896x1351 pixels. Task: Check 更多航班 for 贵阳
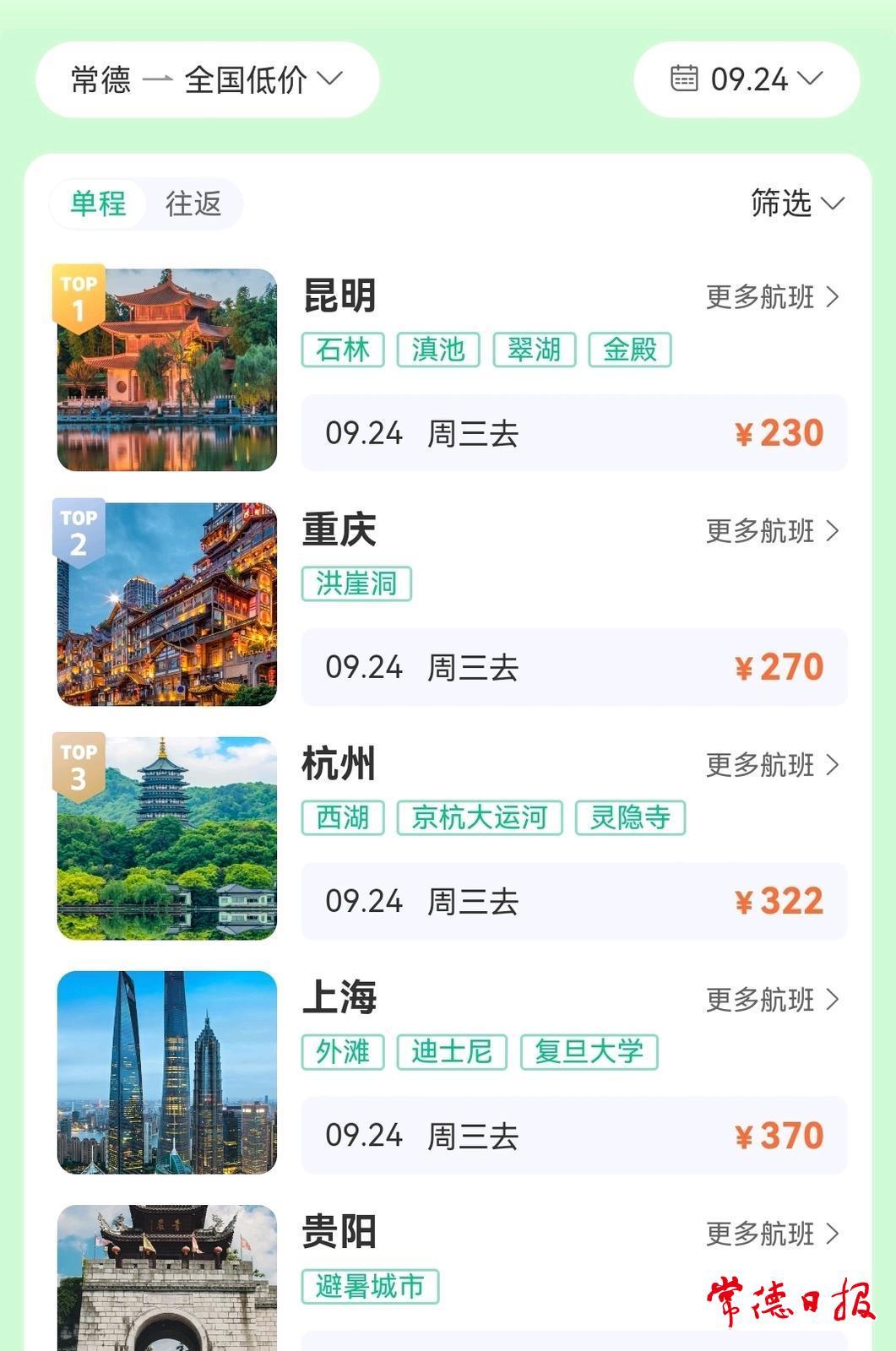(x=772, y=1234)
